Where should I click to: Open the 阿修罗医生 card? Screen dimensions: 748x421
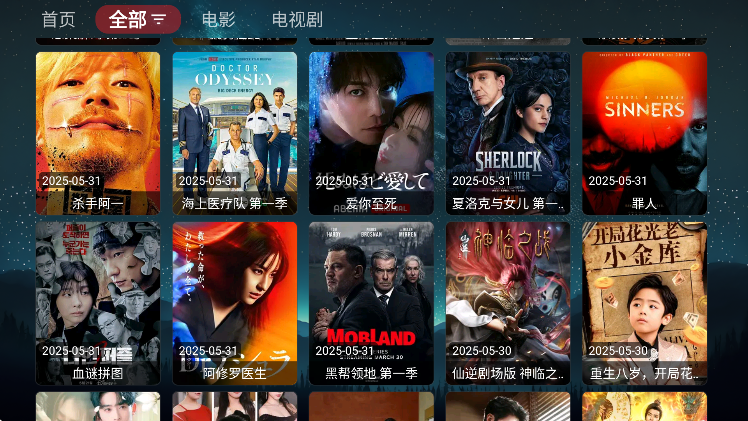235,303
